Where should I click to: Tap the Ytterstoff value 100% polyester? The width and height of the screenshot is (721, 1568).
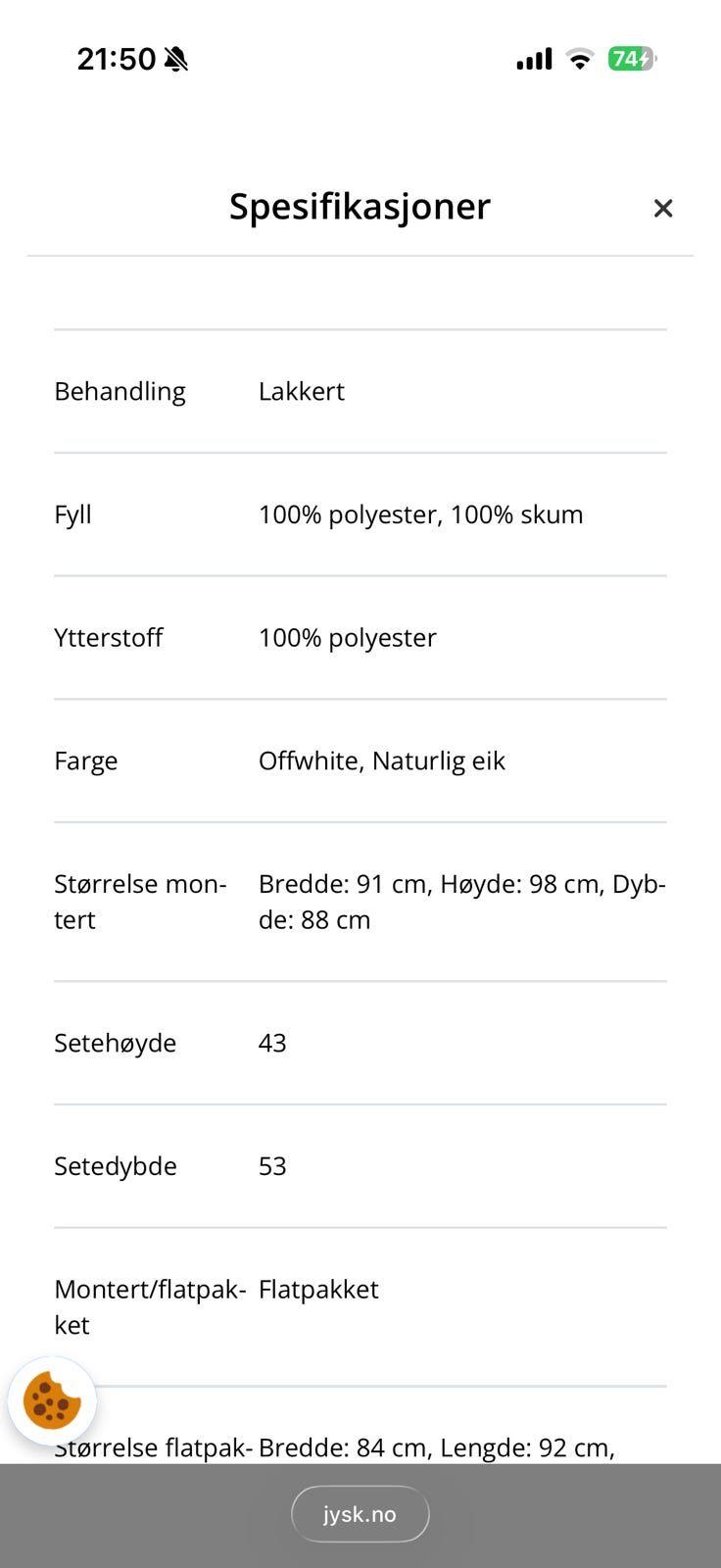[x=347, y=637]
